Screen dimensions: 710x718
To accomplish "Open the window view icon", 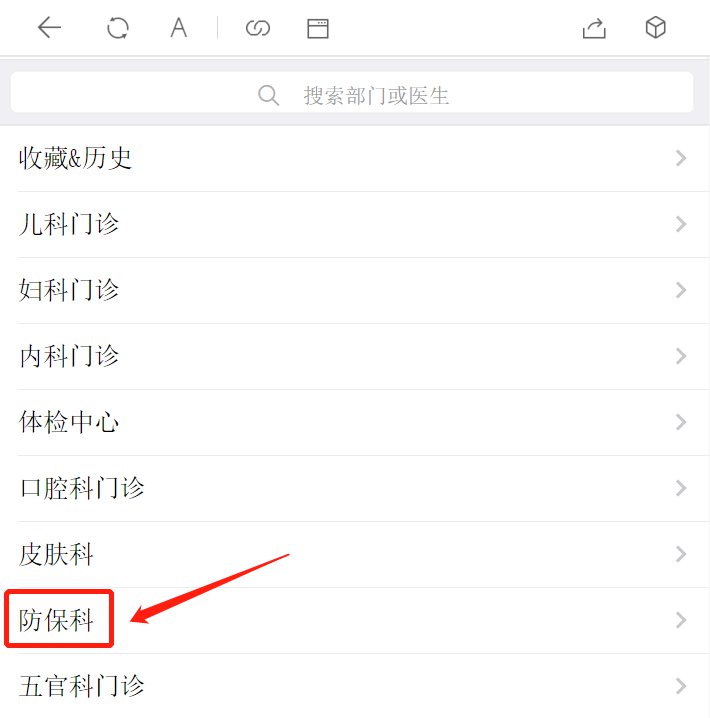I will tap(318, 28).
